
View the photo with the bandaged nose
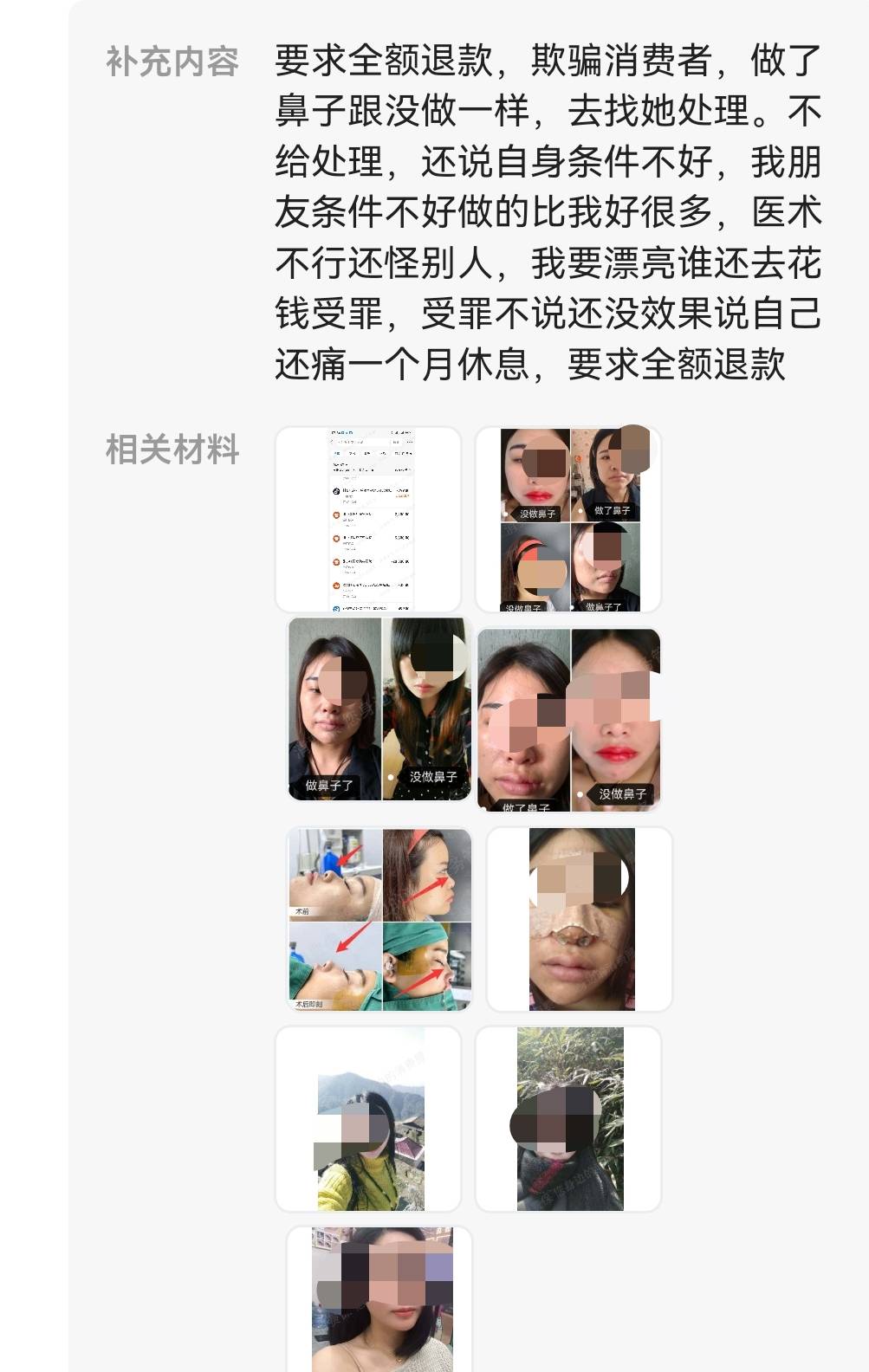[x=580, y=919]
